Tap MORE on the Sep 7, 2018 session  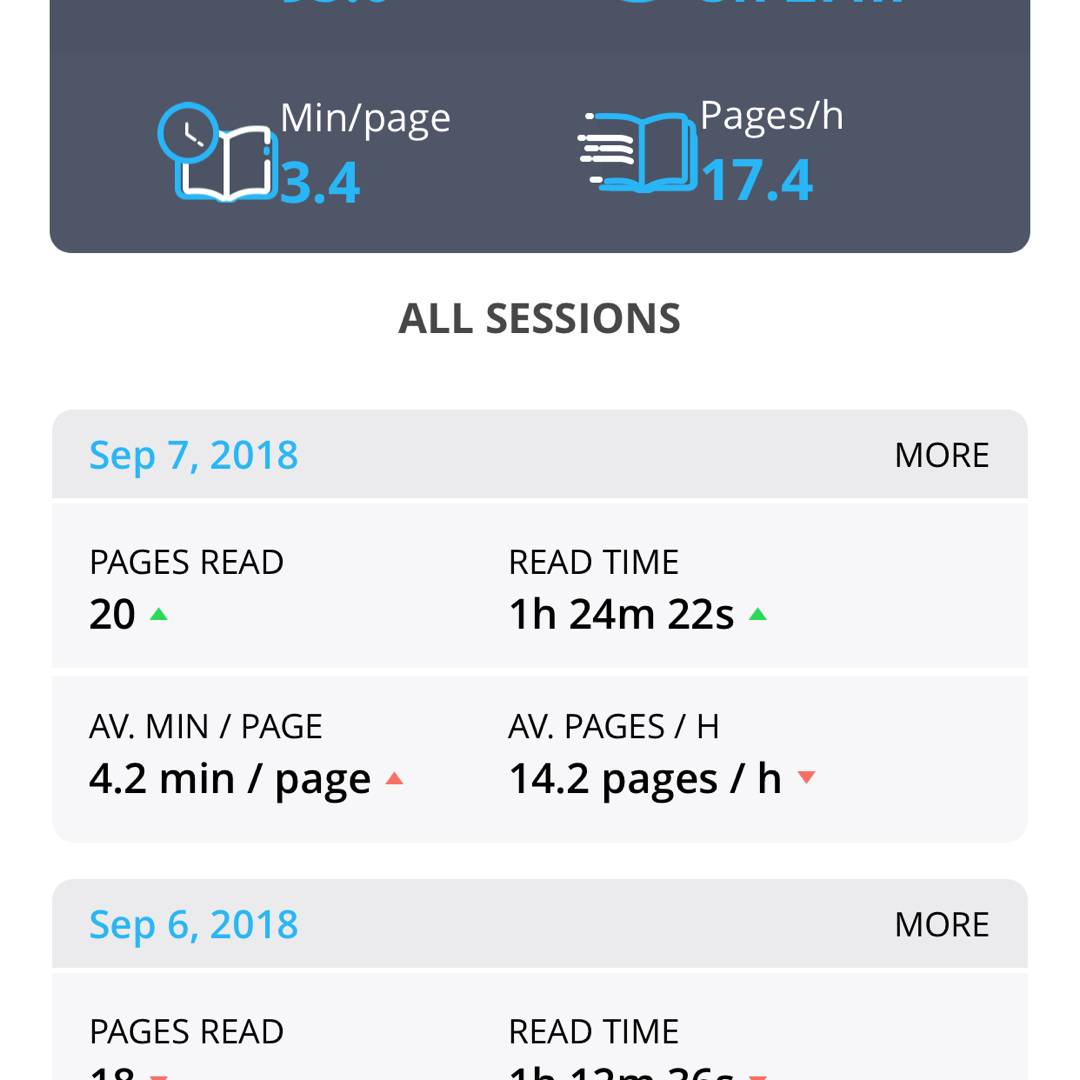tap(941, 455)
